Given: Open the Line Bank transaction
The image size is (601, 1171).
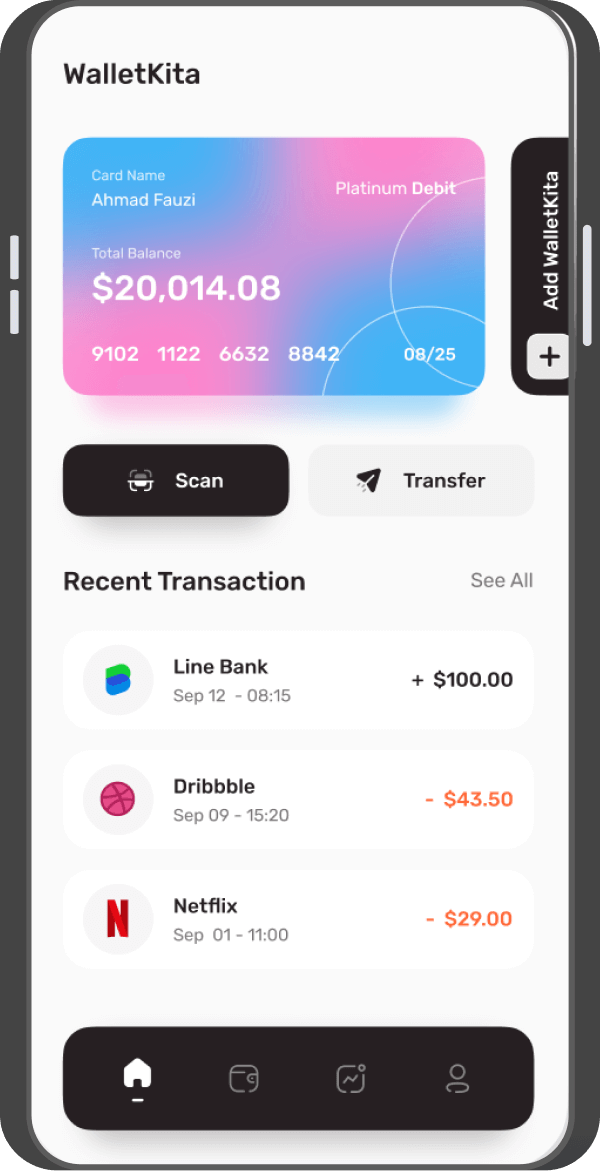Looking at the screenshot, I should click(x=298, y=680).
